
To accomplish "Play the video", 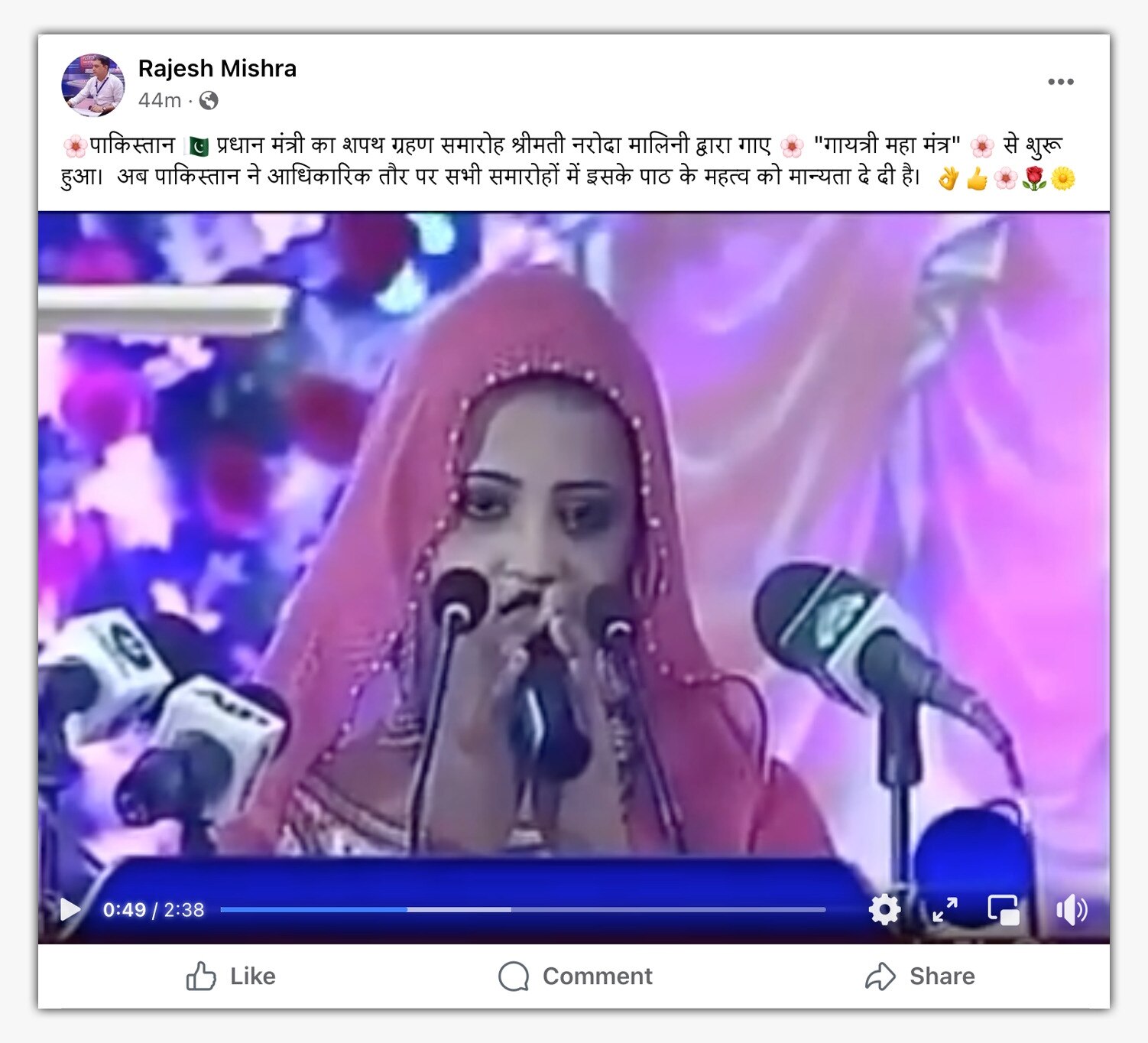I will click(x=70, y=909).
